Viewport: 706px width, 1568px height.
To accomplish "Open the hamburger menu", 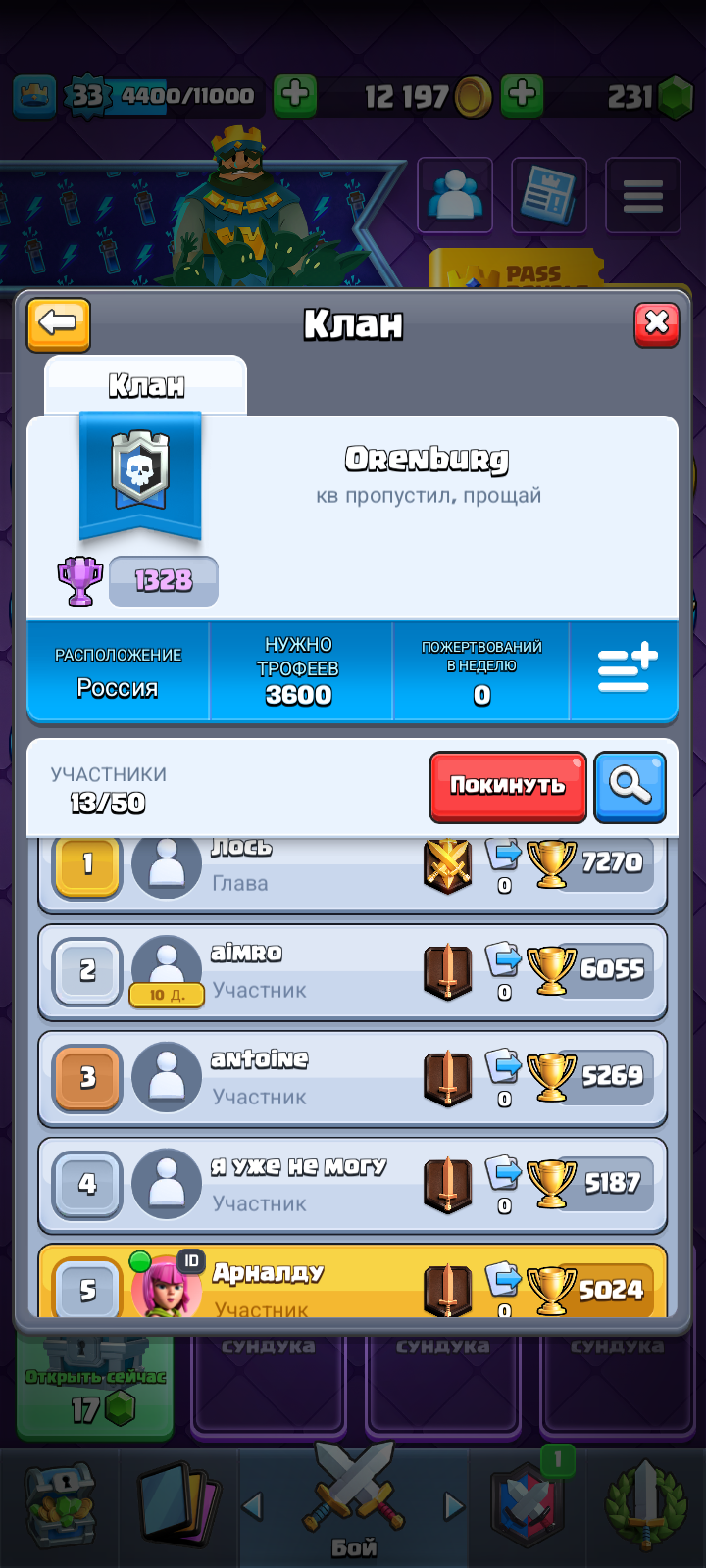I will click(x=643, y=195).
